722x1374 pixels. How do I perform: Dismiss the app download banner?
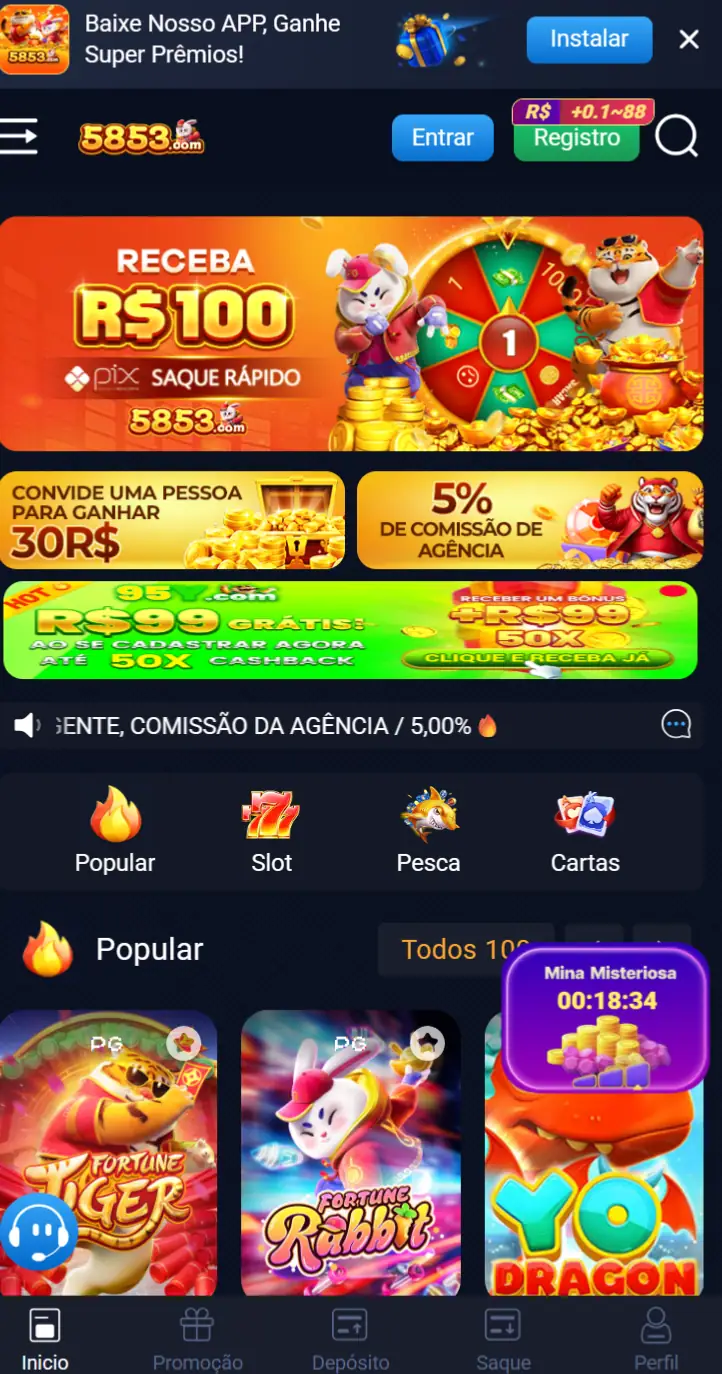688,40
